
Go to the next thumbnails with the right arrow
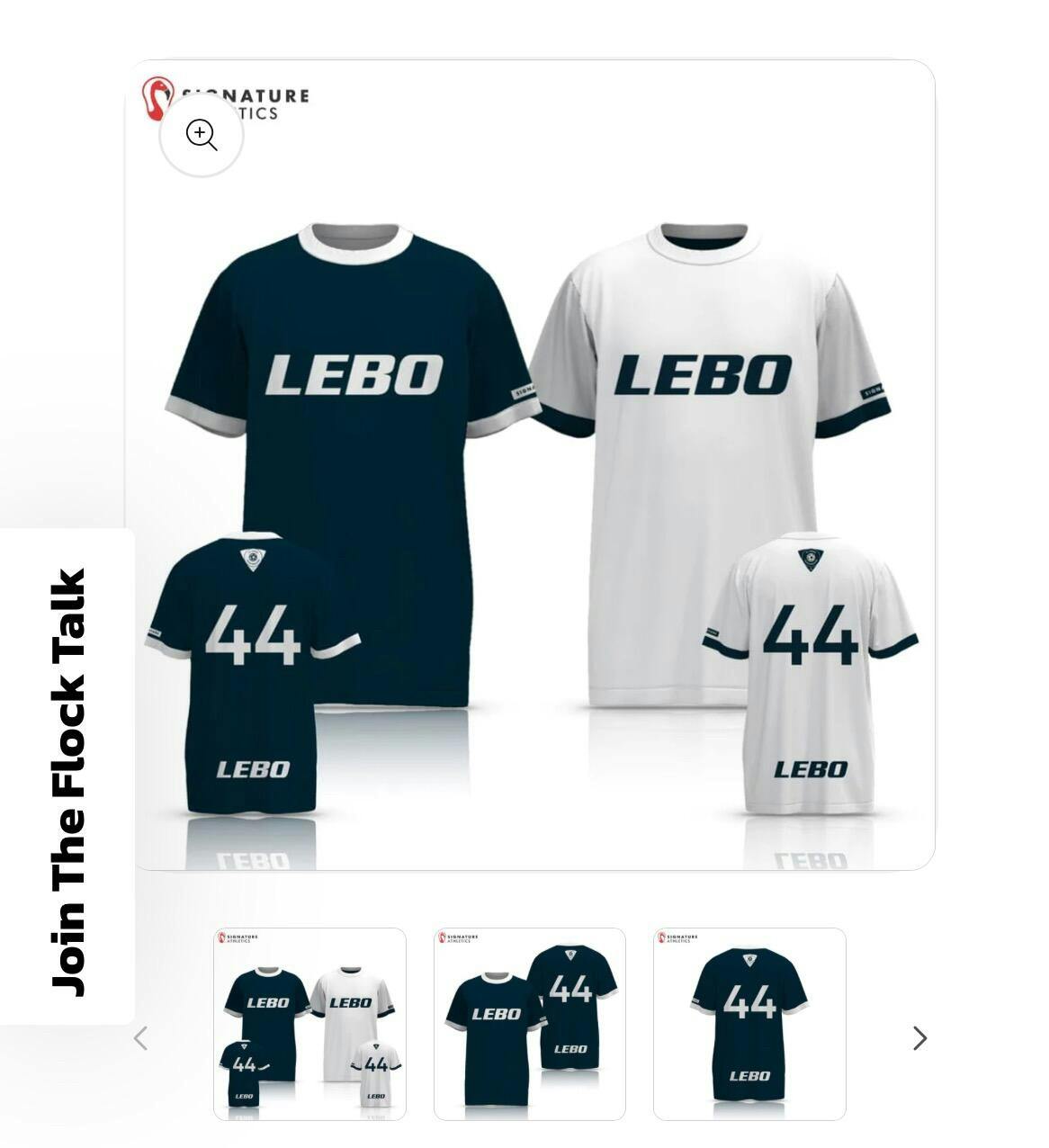coord(919,1038)
